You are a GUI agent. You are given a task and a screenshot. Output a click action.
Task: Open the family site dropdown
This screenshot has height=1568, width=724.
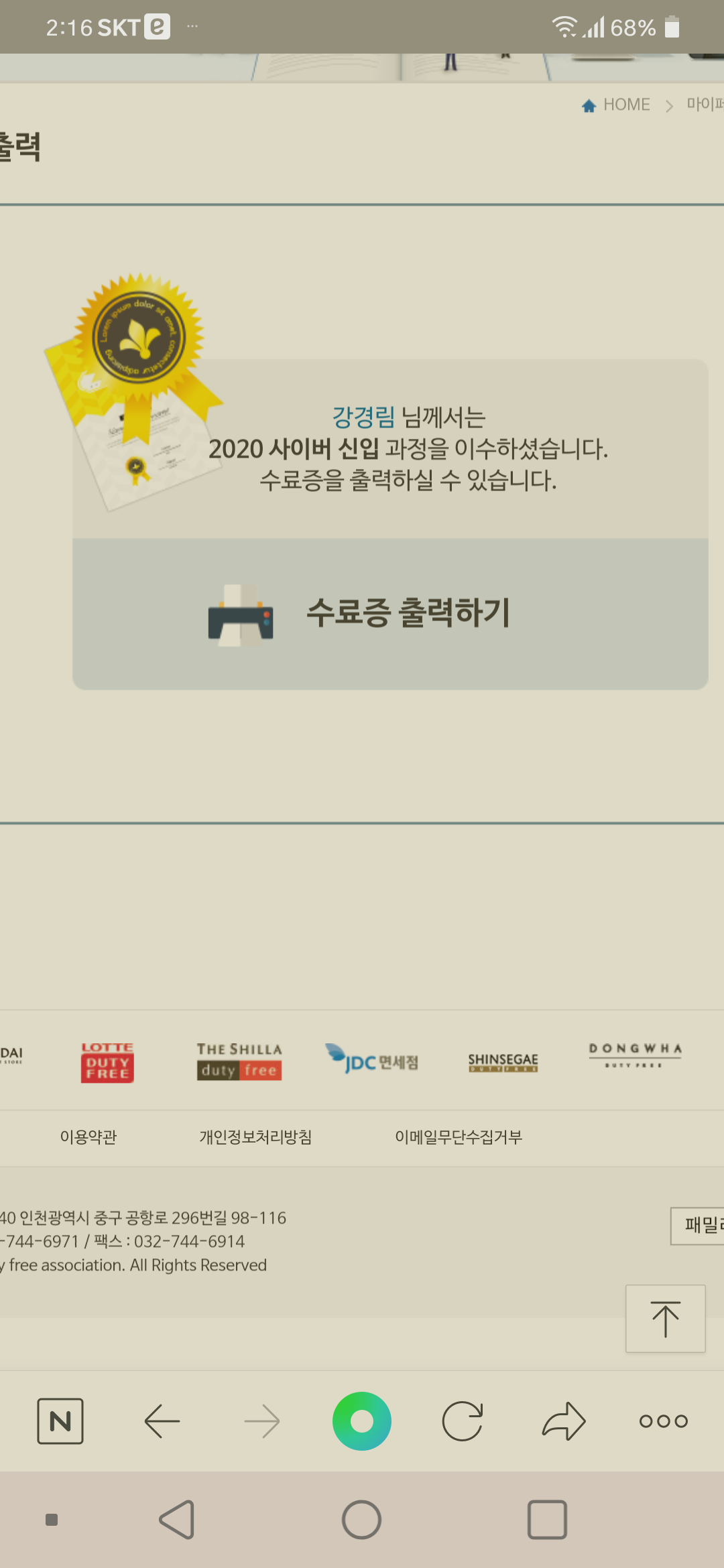point(699,1226)
